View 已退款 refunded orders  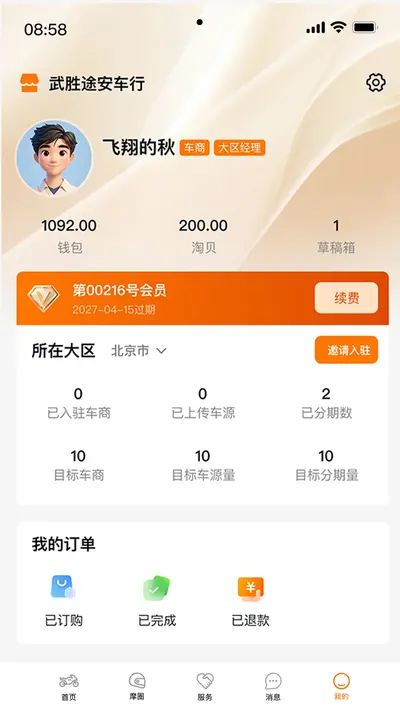[x=250, y=601]
